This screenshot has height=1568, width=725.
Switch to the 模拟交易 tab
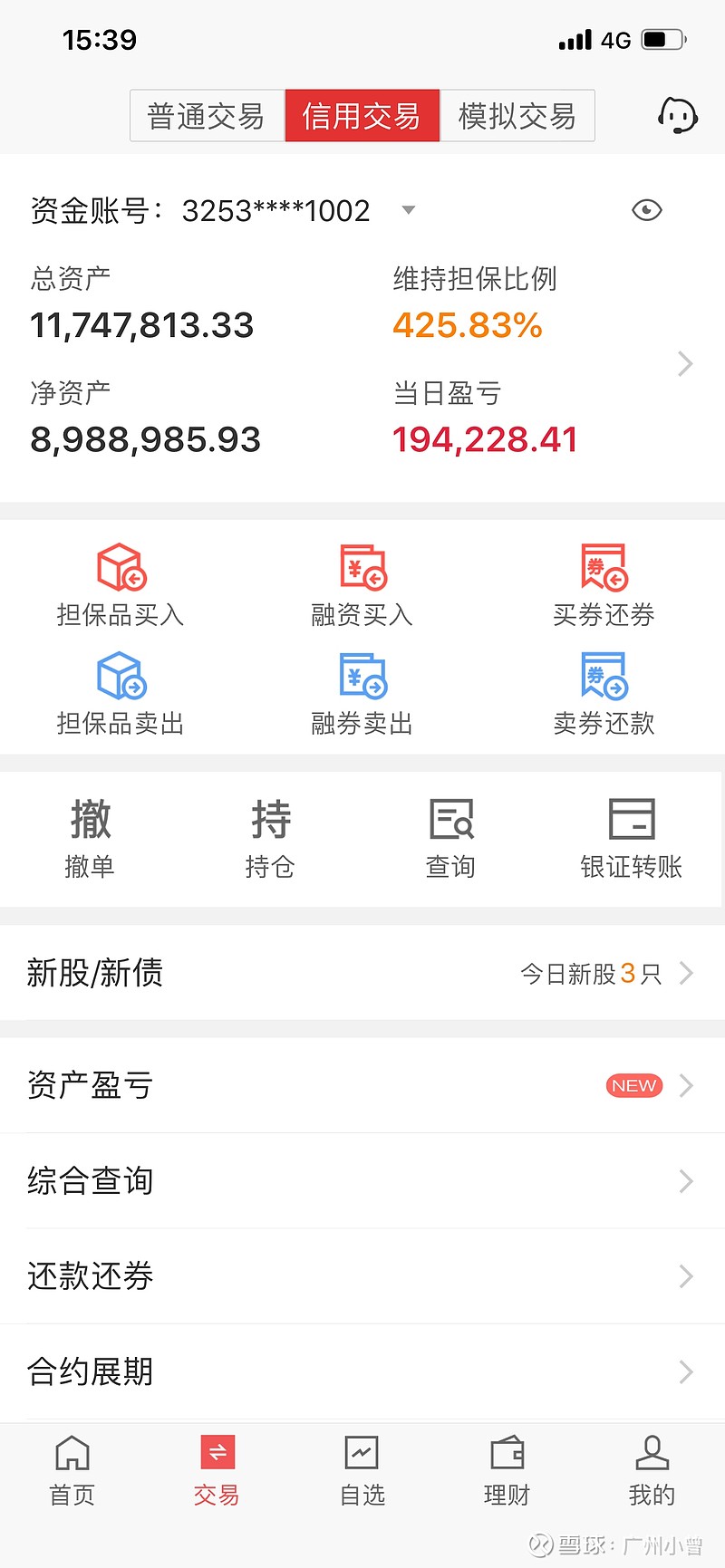pos(517,116)
